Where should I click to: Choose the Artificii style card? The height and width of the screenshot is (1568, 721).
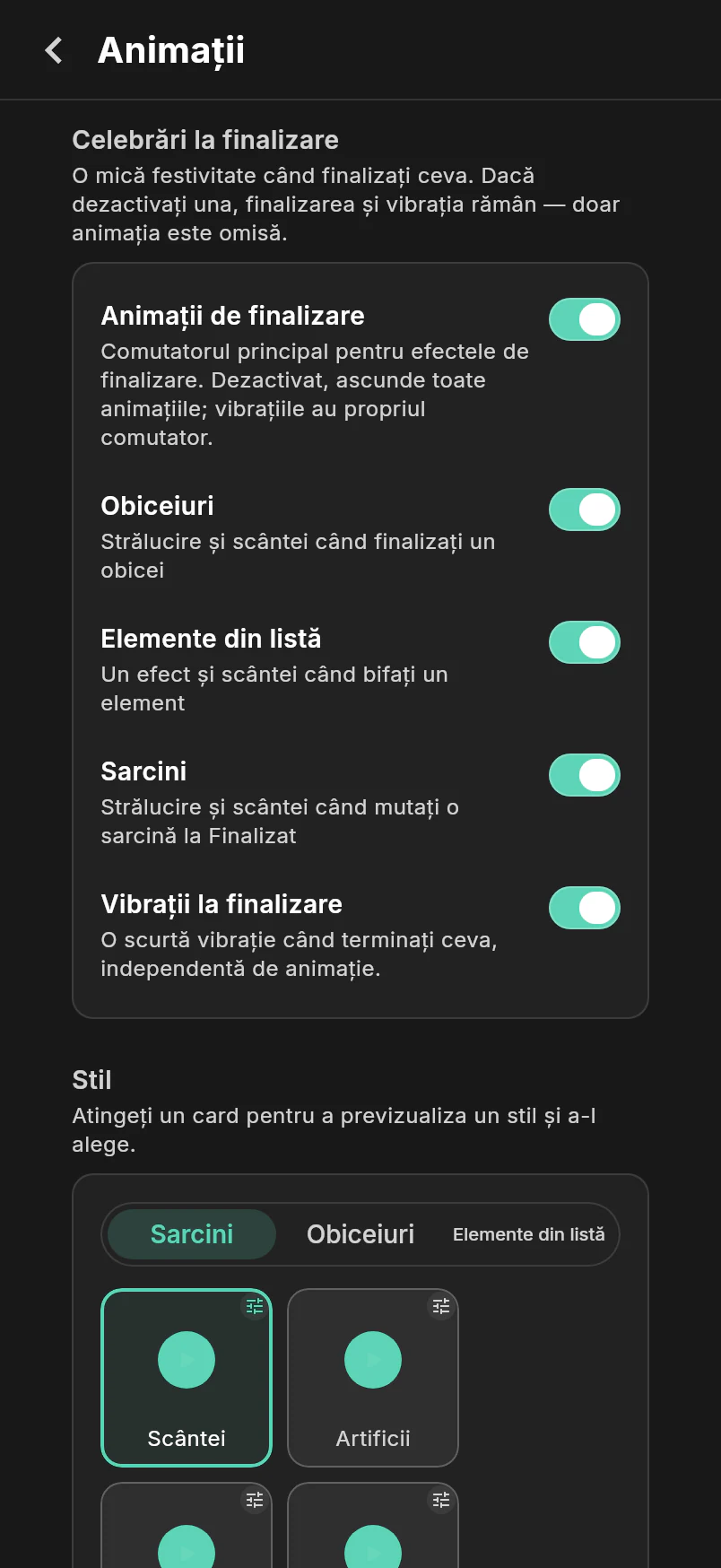[373, 1378]
